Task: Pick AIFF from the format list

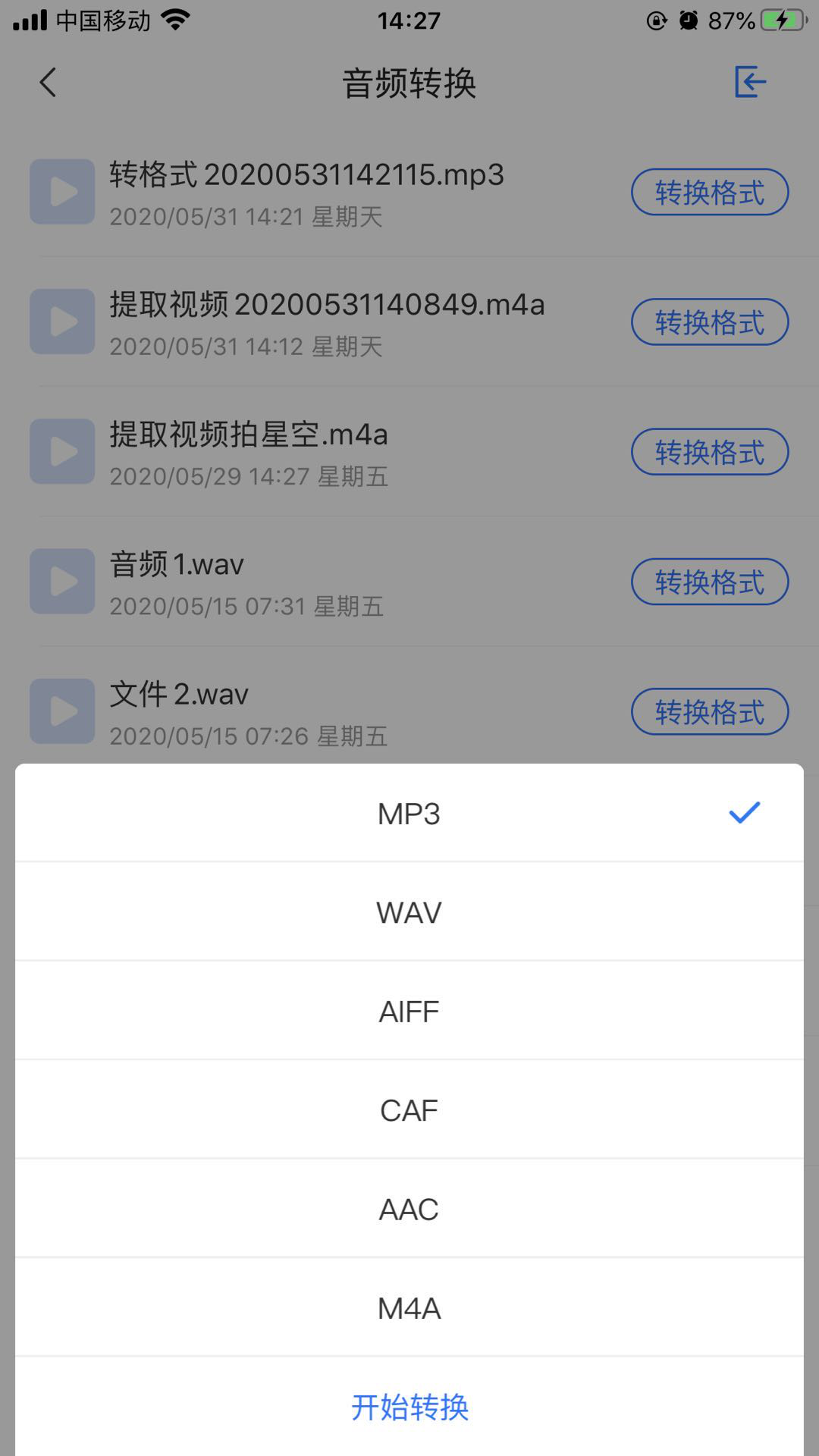Action: tap(409, 1012)
